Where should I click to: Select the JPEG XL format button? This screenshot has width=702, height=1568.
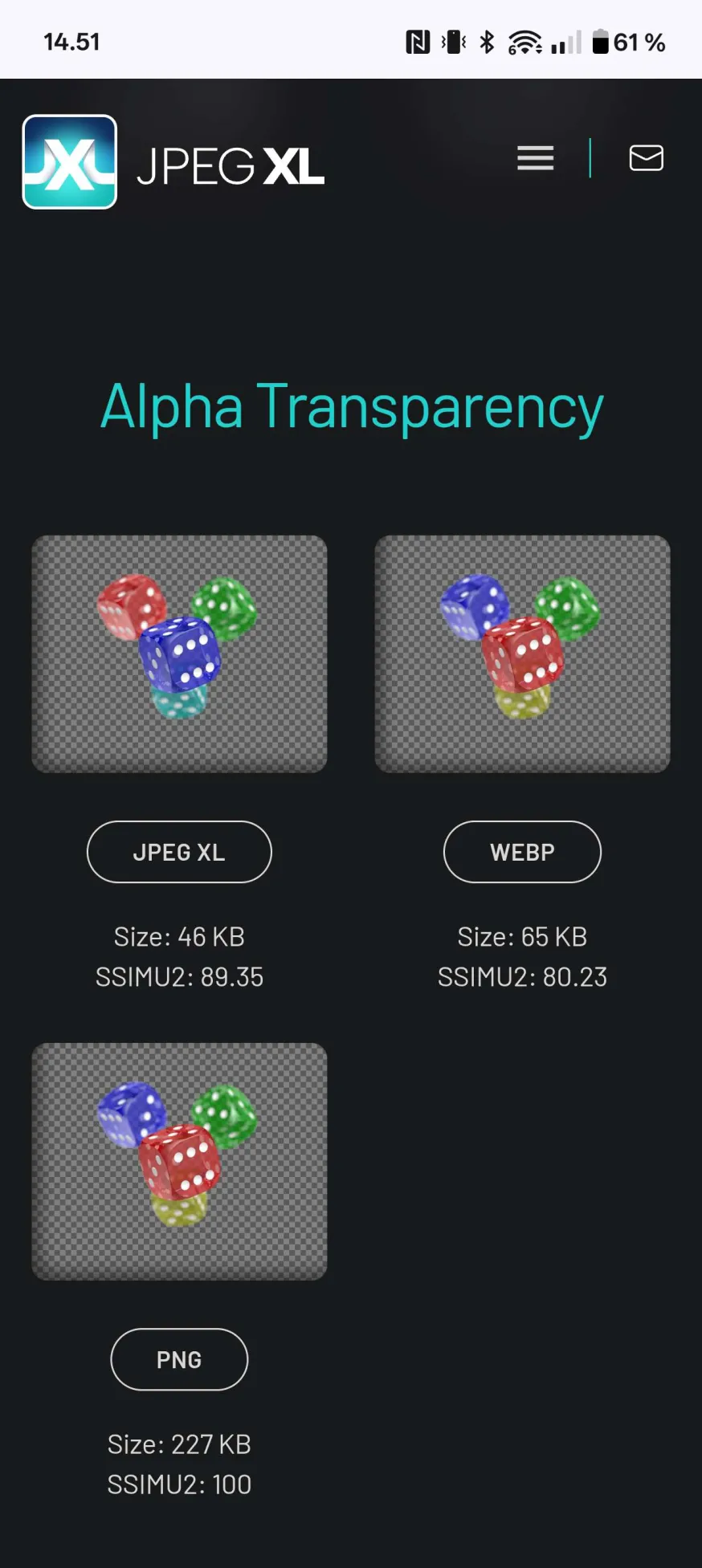(x=179, y=852)
